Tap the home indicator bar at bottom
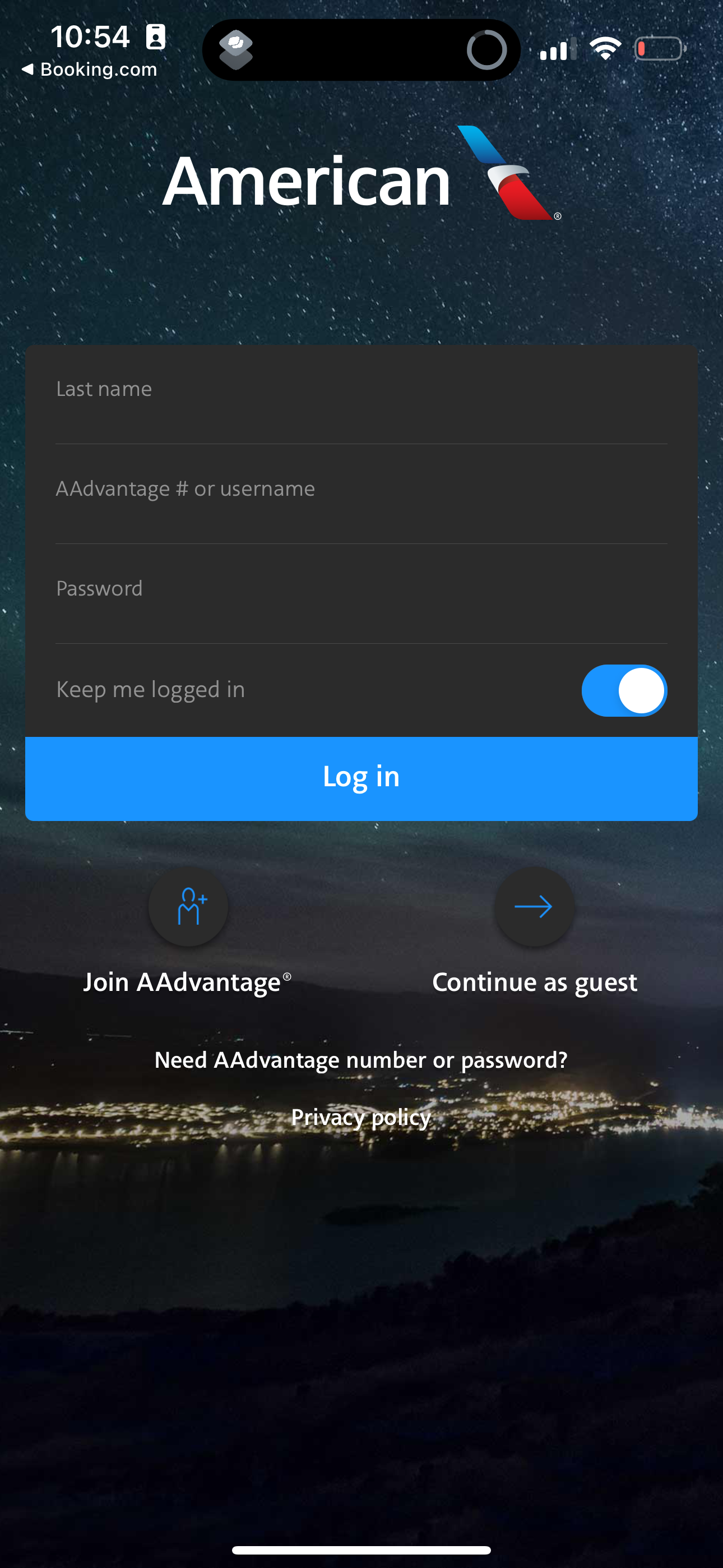Image resolution: width=723 pixels, height=1568 pixels. coord(361,1548)
